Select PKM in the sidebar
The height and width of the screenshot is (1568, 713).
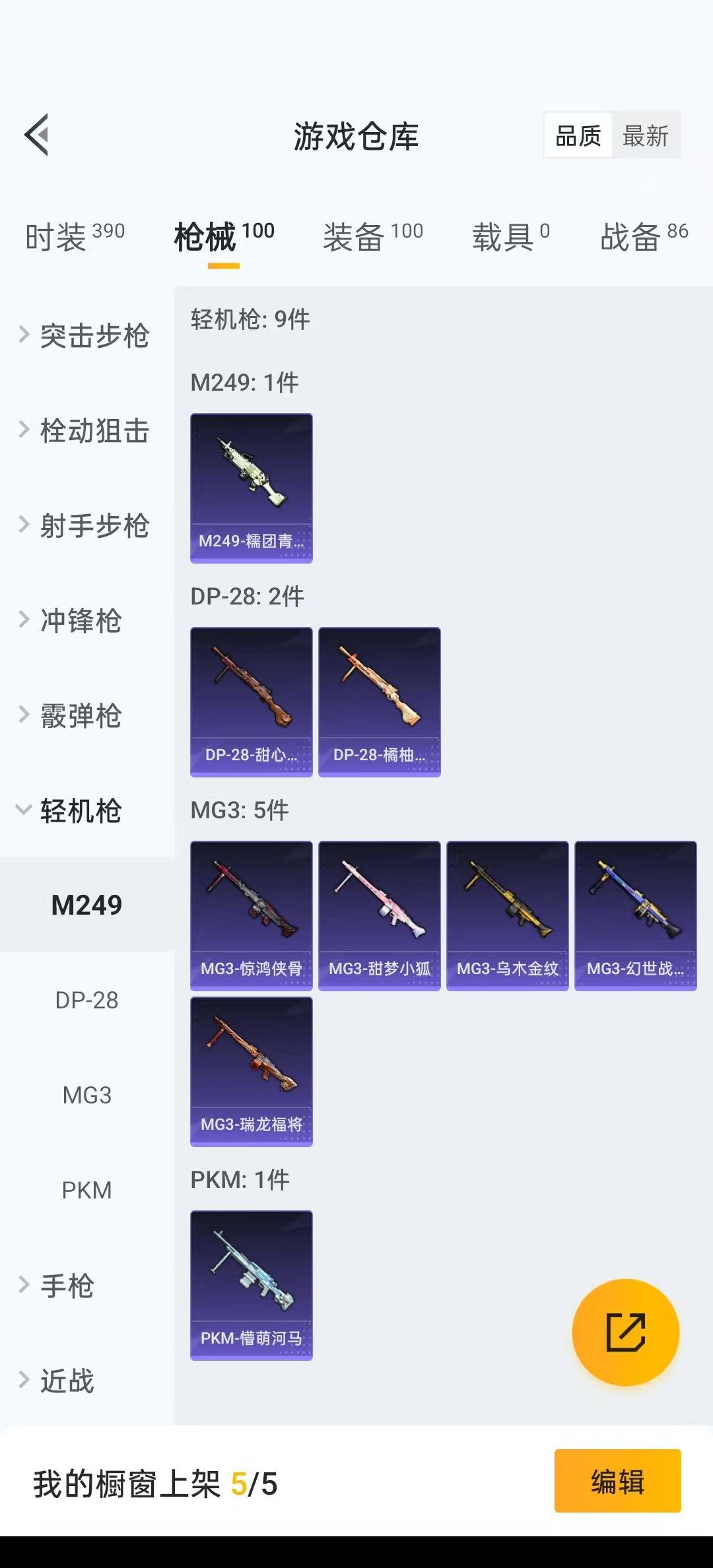click(86, 1190)
